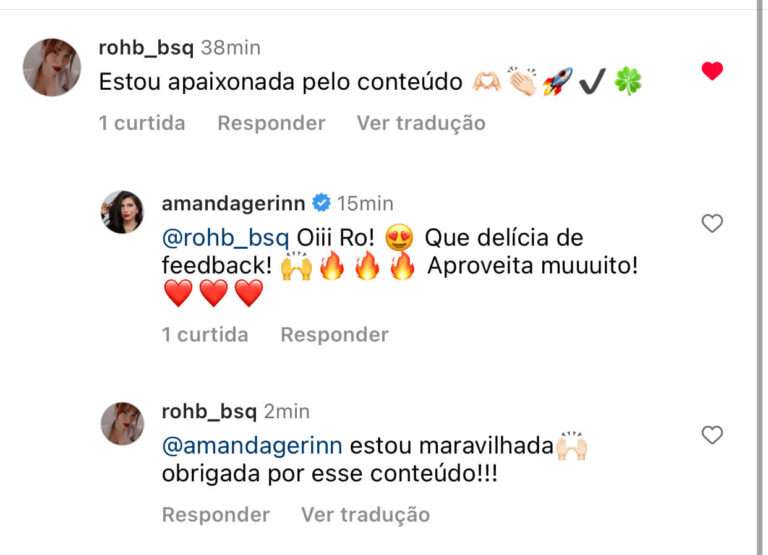View likes on rohb_bsq's first comment
The image size is (768, 555).
[142, 123]
